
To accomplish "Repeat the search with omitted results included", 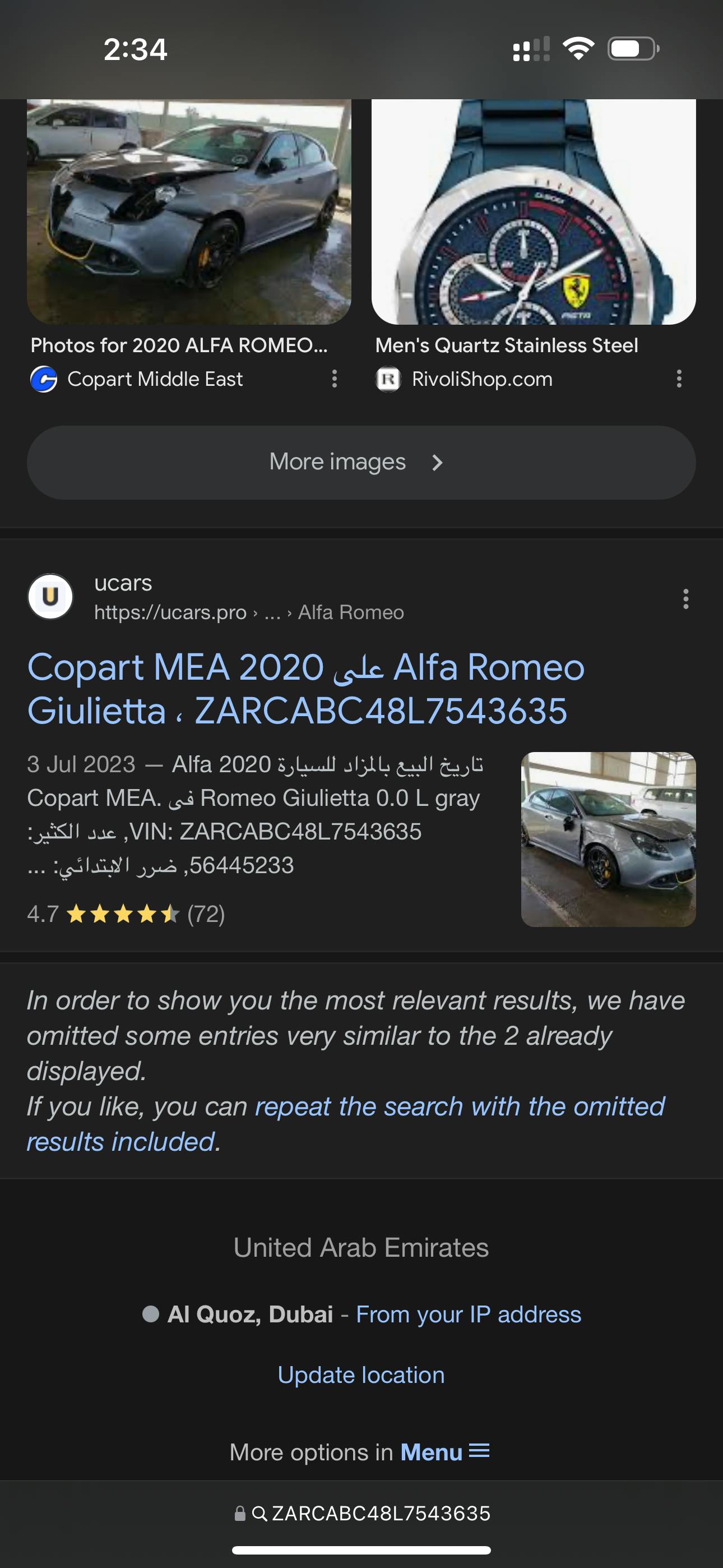I will coord(459,1107).
